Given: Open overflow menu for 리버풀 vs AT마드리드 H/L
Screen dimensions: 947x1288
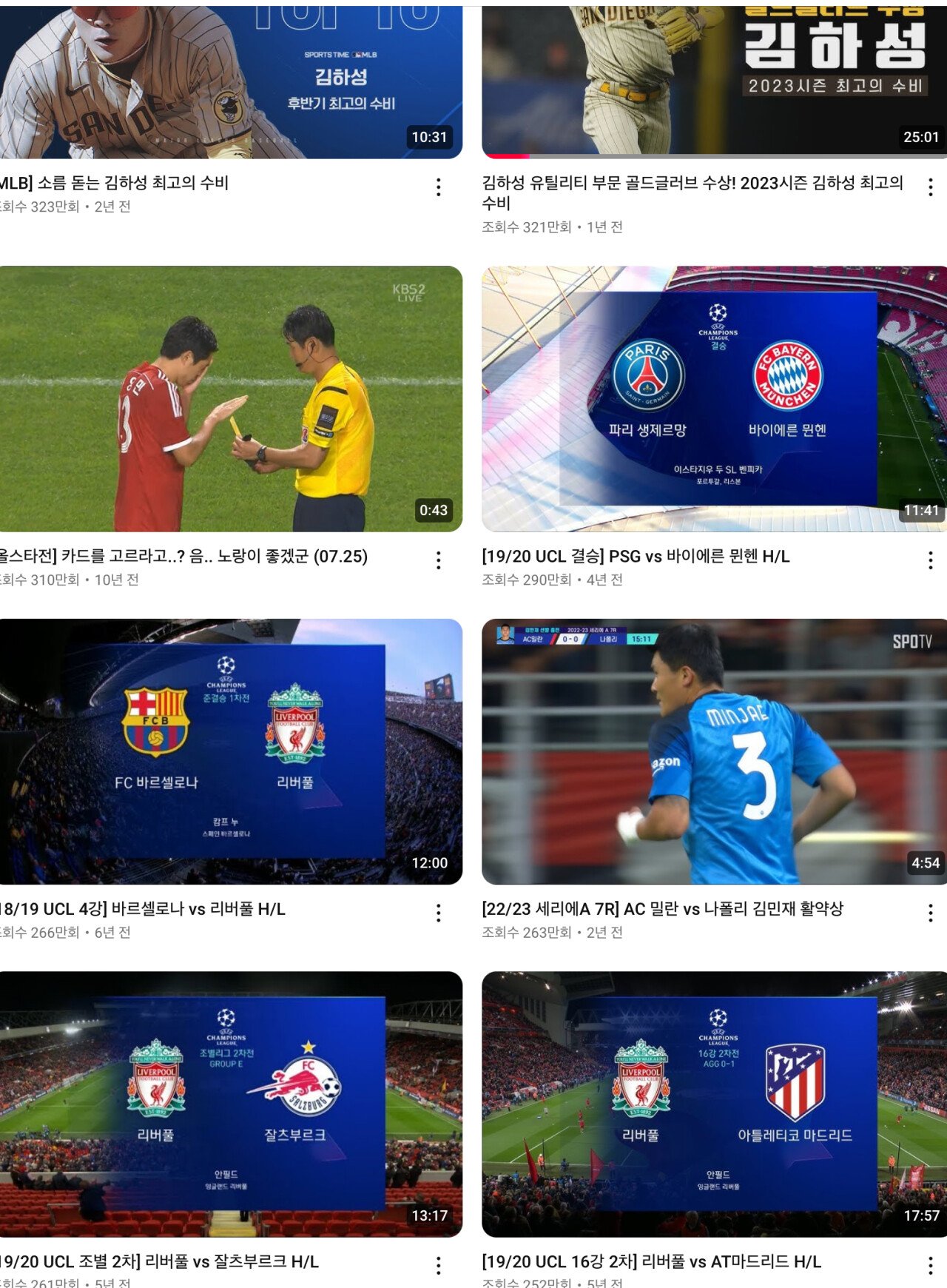Looking at the screenshot, I should 930,1265.
